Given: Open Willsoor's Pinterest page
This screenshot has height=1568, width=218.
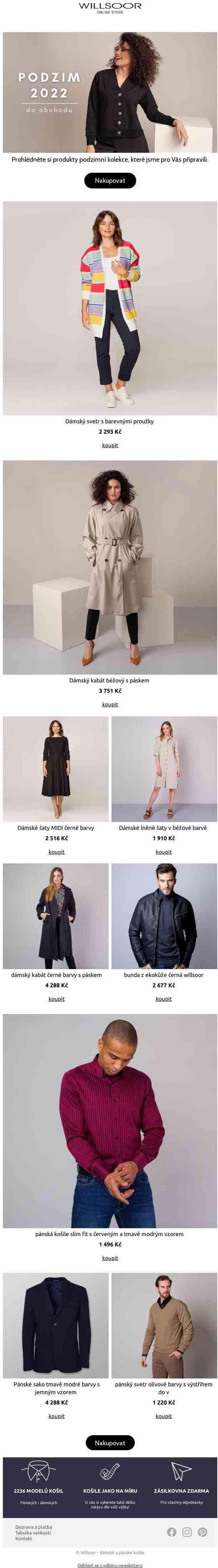Looking at the screenshot, I should click(x=202, y=1532).
